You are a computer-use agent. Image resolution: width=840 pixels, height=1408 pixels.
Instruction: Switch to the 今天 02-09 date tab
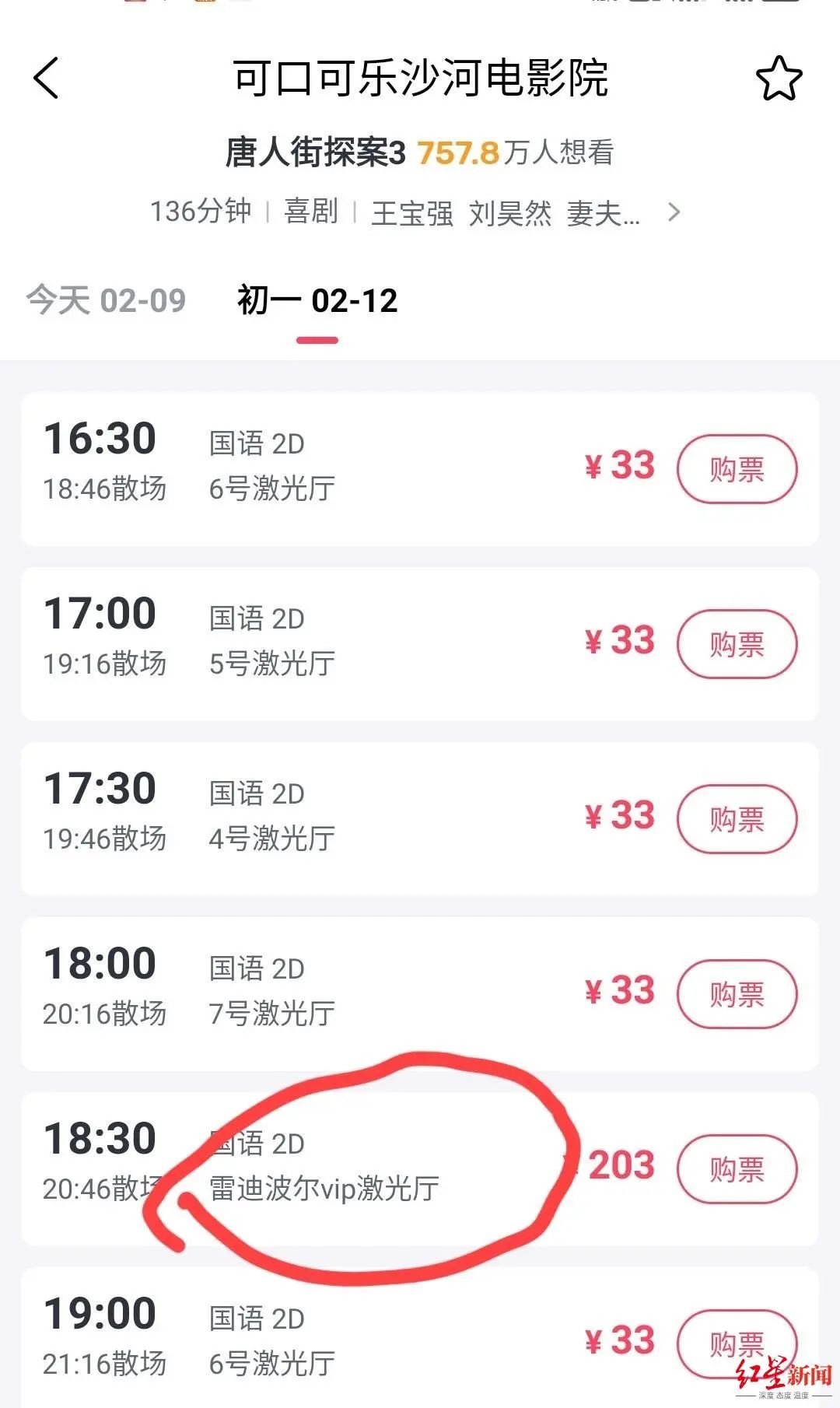[x=107, y=301]
